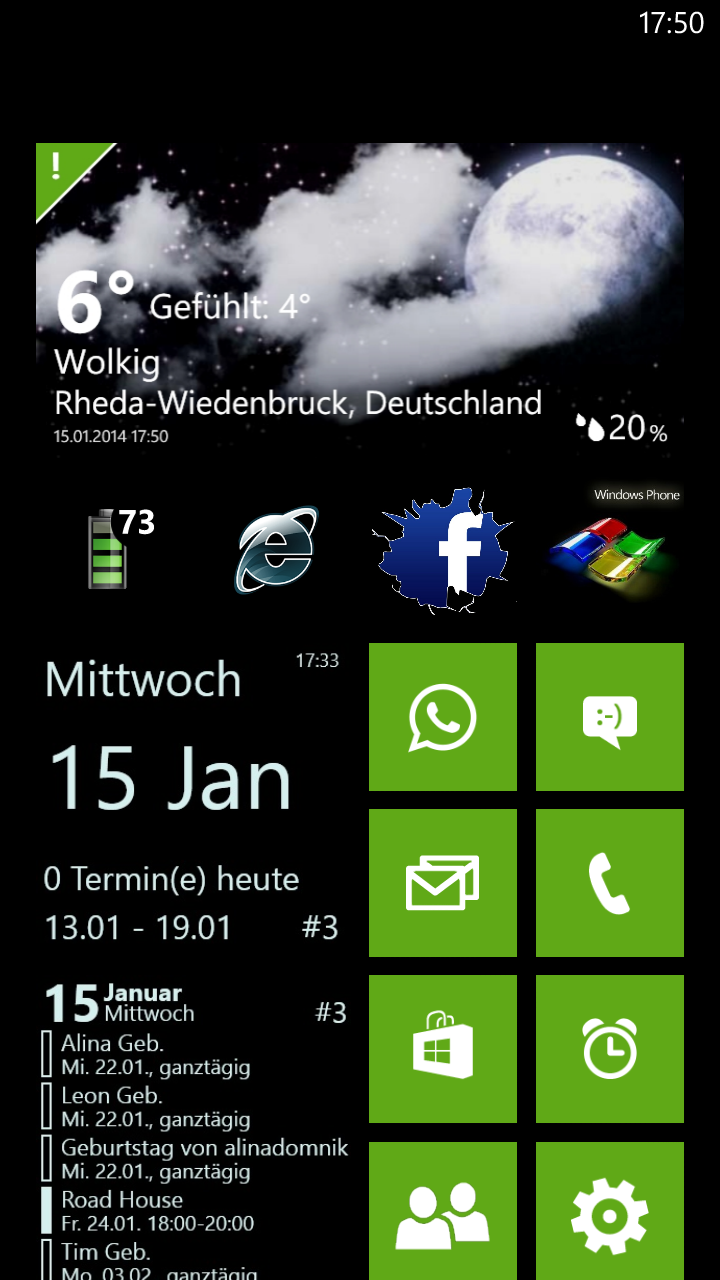Launch Internet Explorer
The width and height of the screenshot is (720, 1280).
coord(277,550)
